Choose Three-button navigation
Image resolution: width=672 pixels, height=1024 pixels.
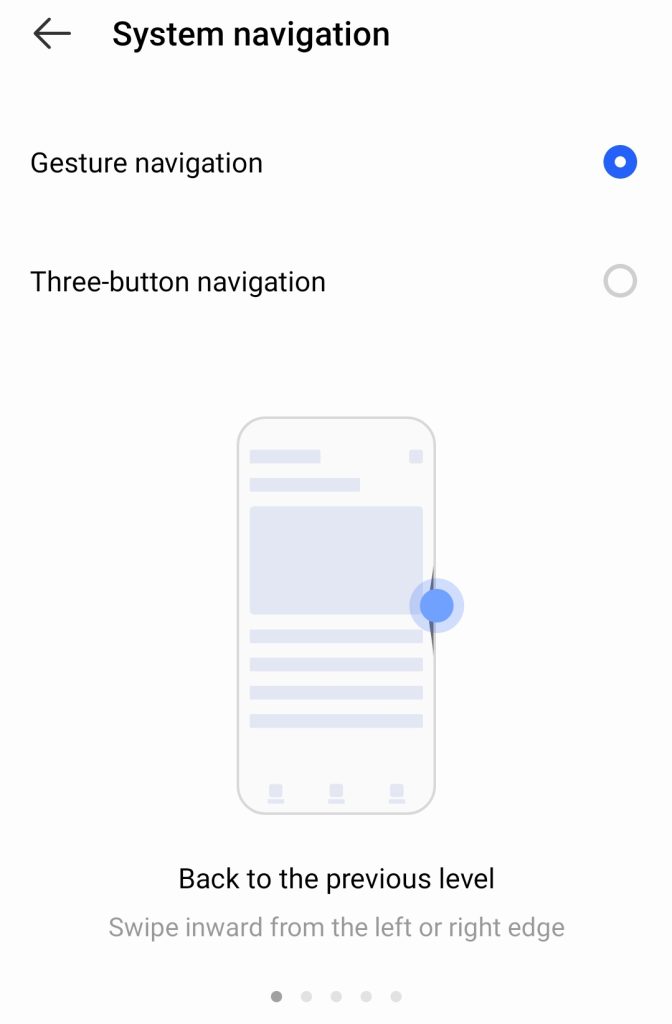619,282
